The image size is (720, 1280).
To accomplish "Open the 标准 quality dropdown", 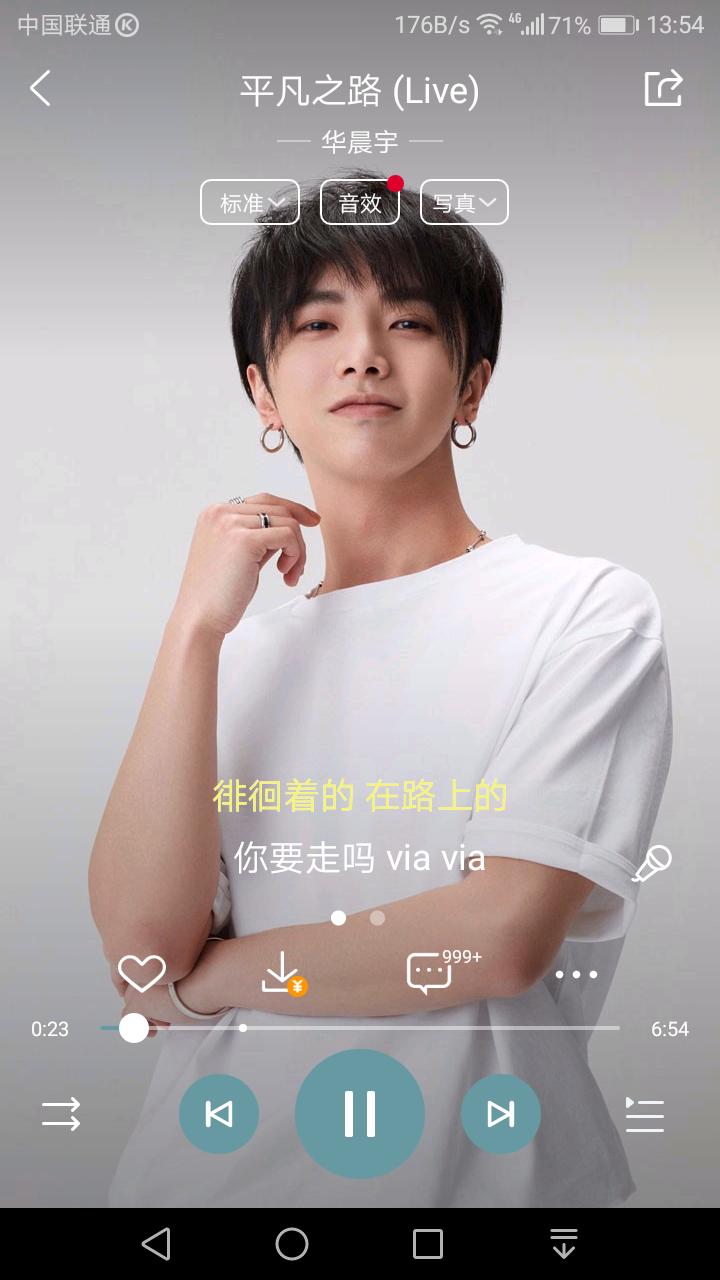I will 249,201.
